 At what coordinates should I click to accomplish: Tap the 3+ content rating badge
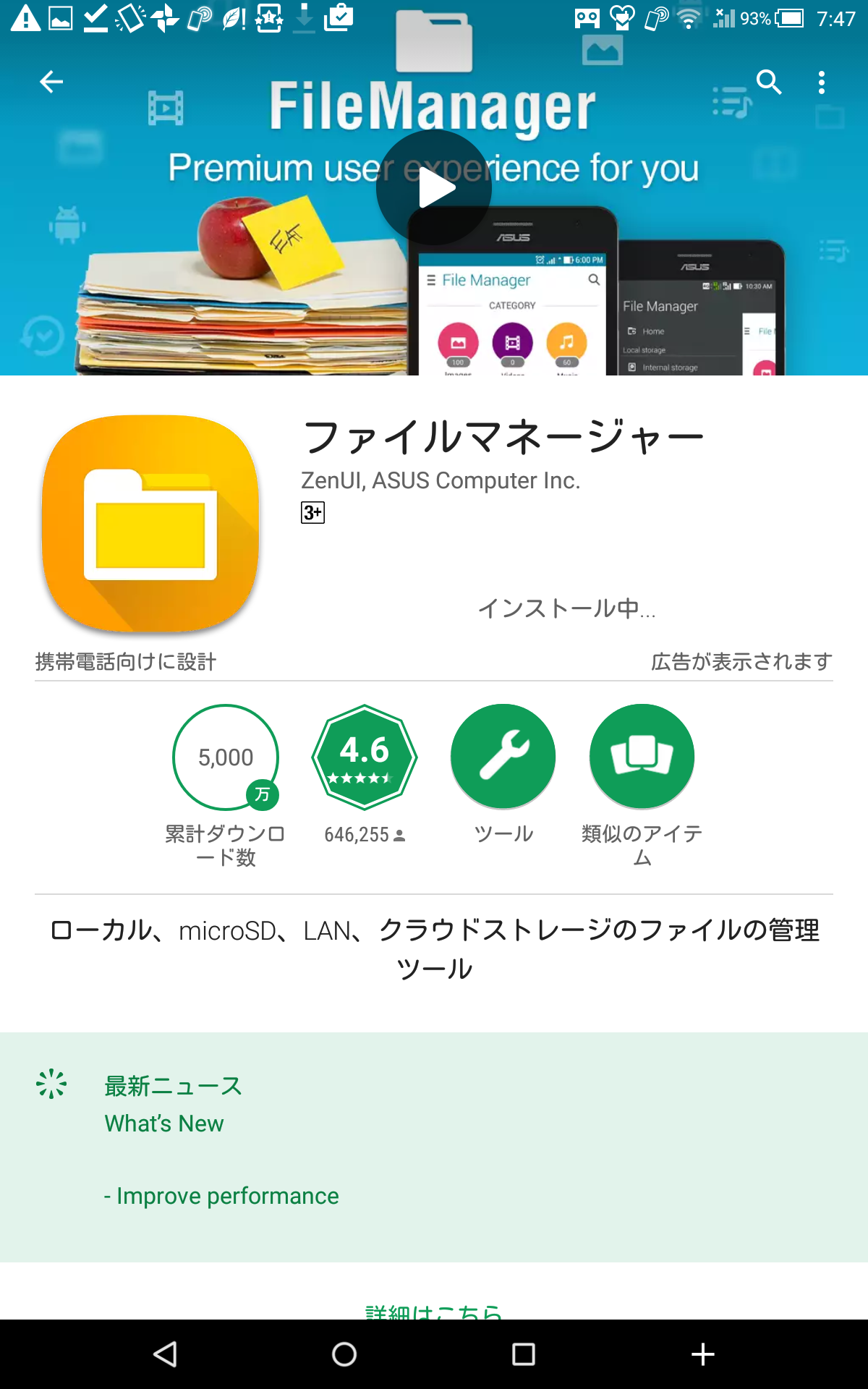[312, 513]
